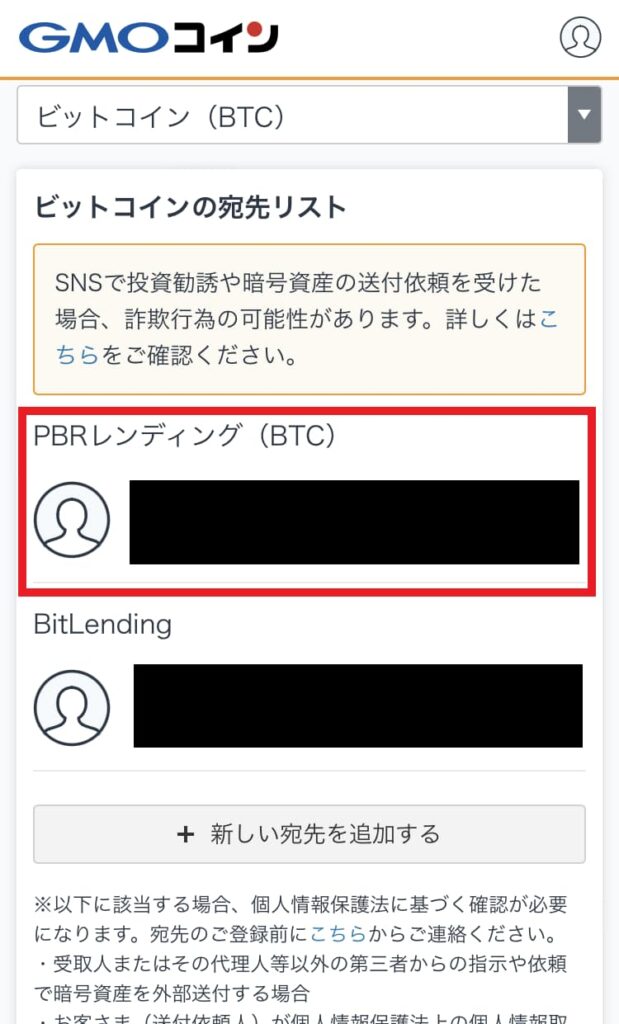Screen dimensions: 619x1024
Task: Select the PBRレンディング (BTC) destination
Action: click(307, 501)
